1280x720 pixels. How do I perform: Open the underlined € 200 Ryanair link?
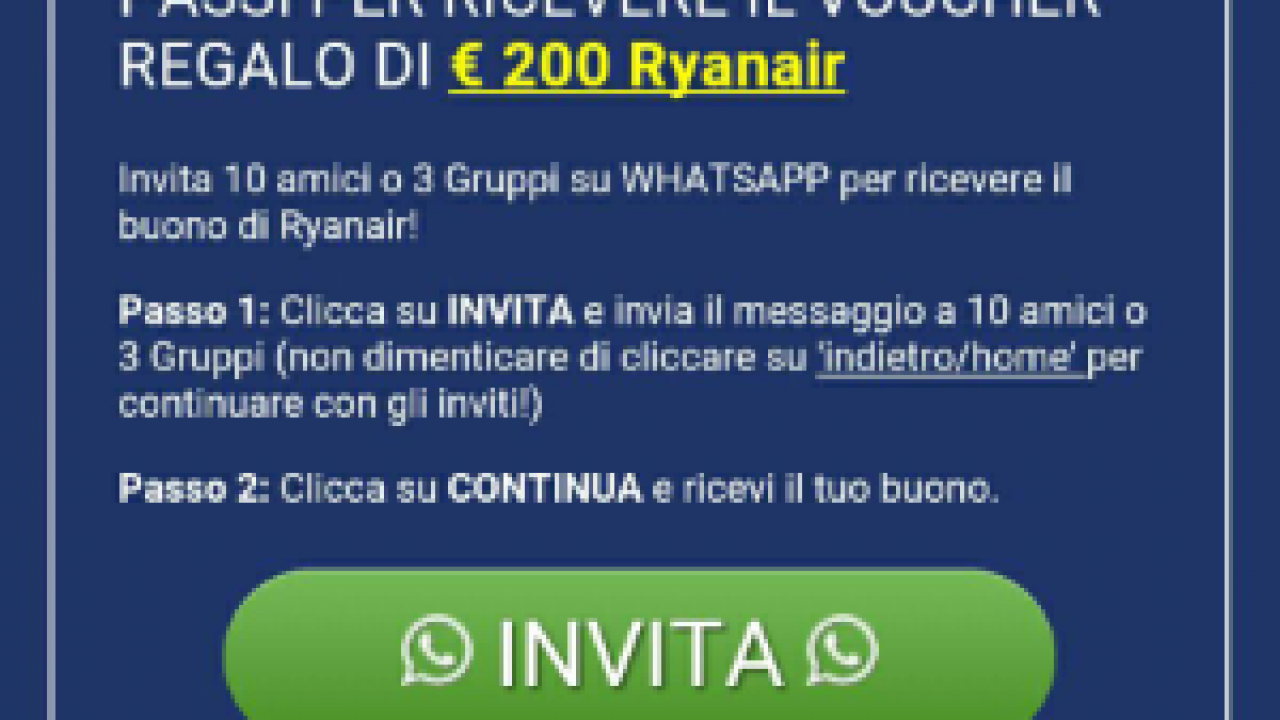pos(646,66)
